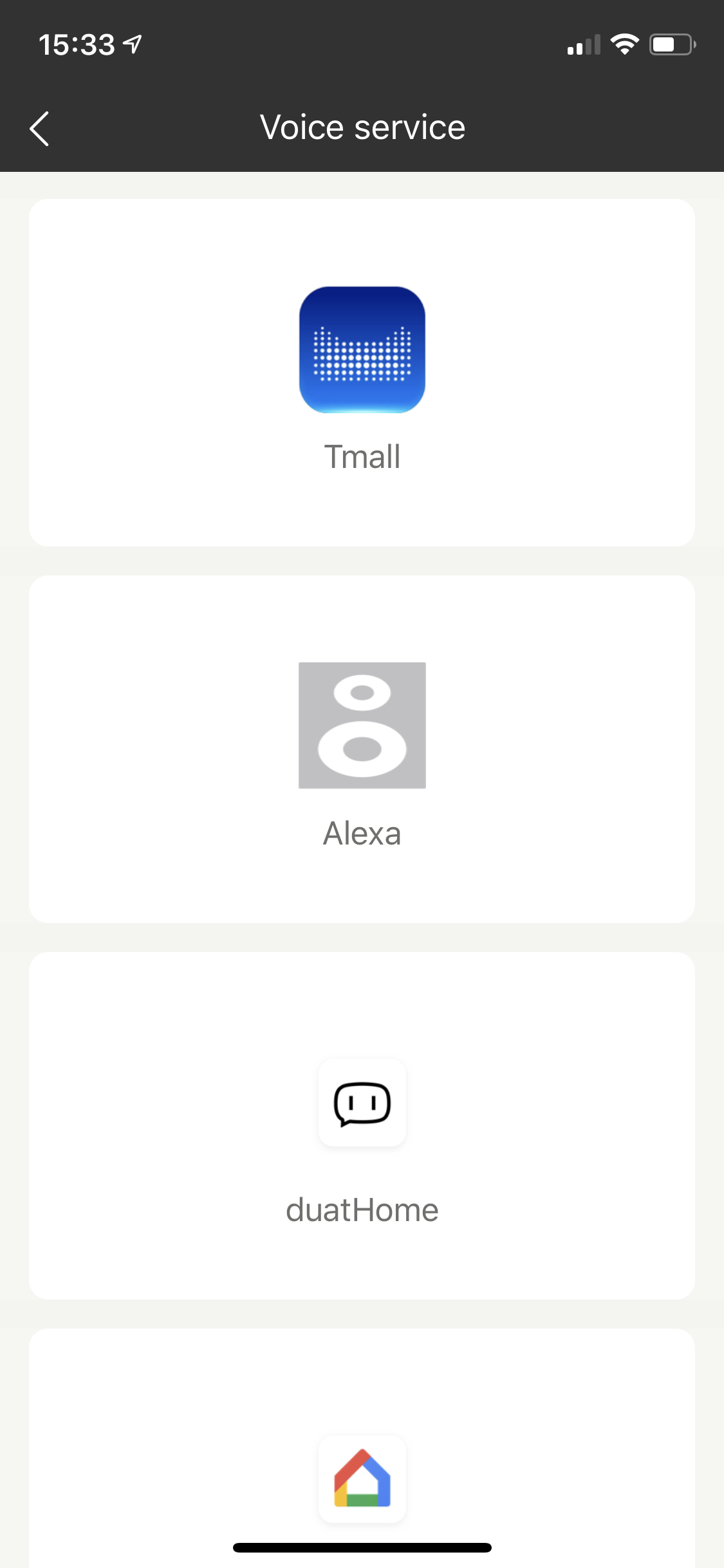
Task: Select the Alexa voice service
Action: [362, 749]
